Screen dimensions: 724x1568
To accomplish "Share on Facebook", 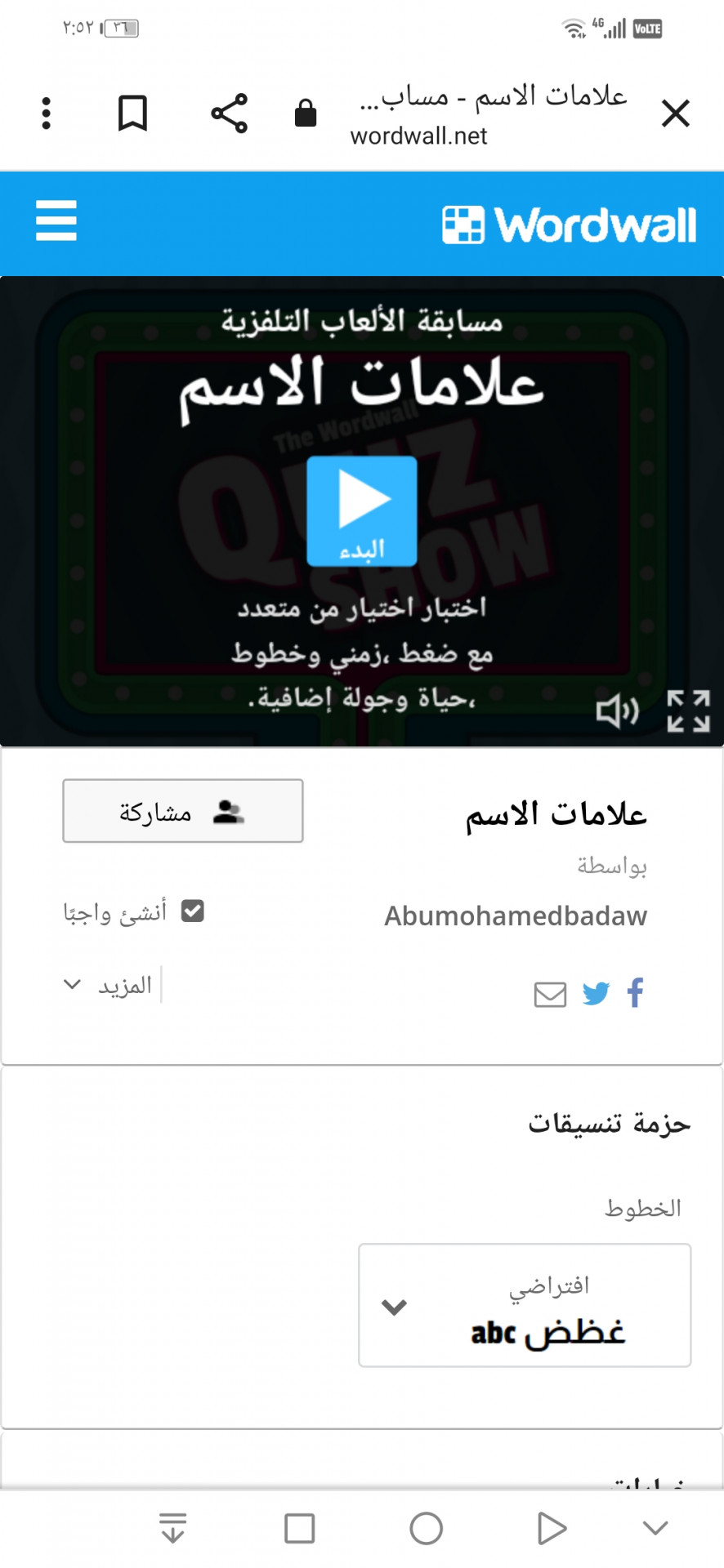I will coord(636,993).
